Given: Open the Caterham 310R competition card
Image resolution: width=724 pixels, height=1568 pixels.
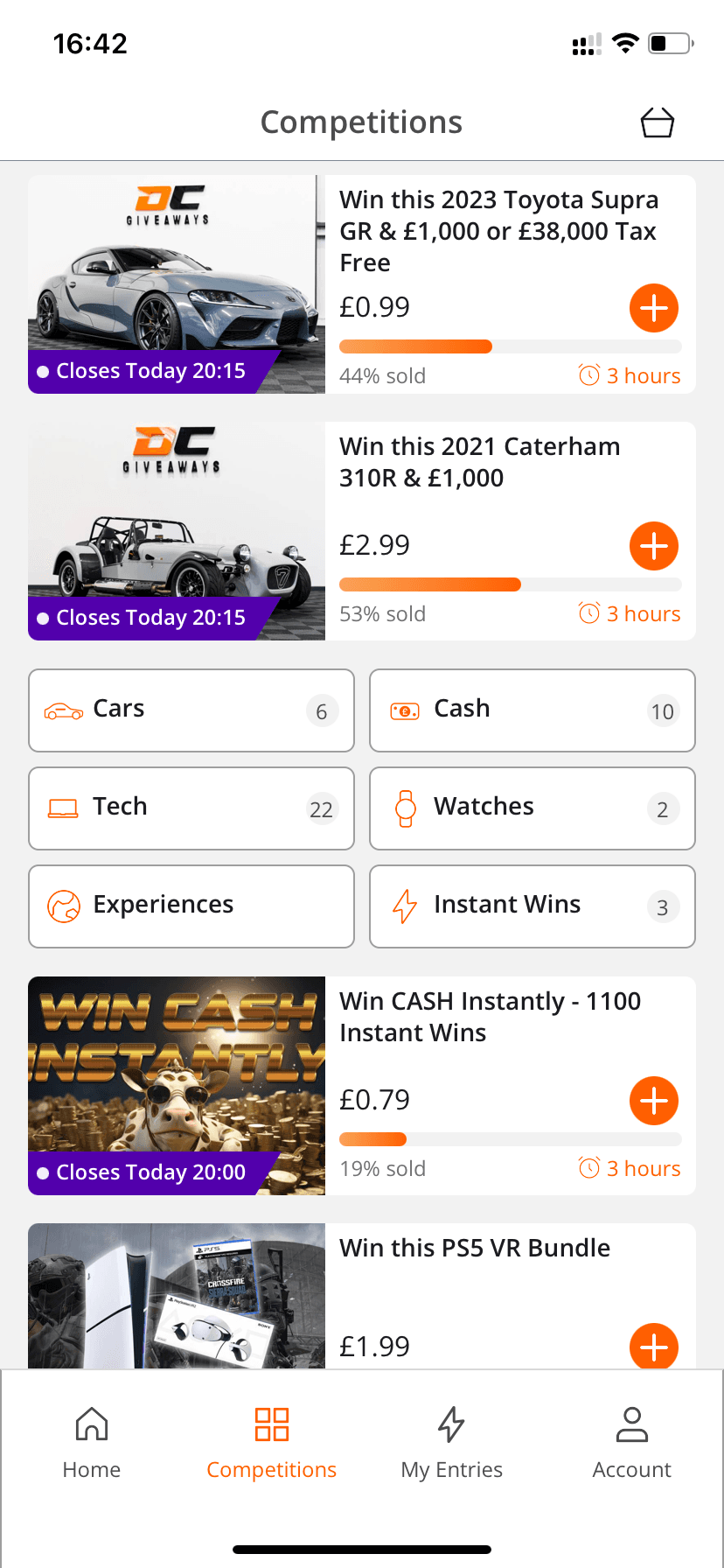Looking at the screenshot, I should point(479,462).
